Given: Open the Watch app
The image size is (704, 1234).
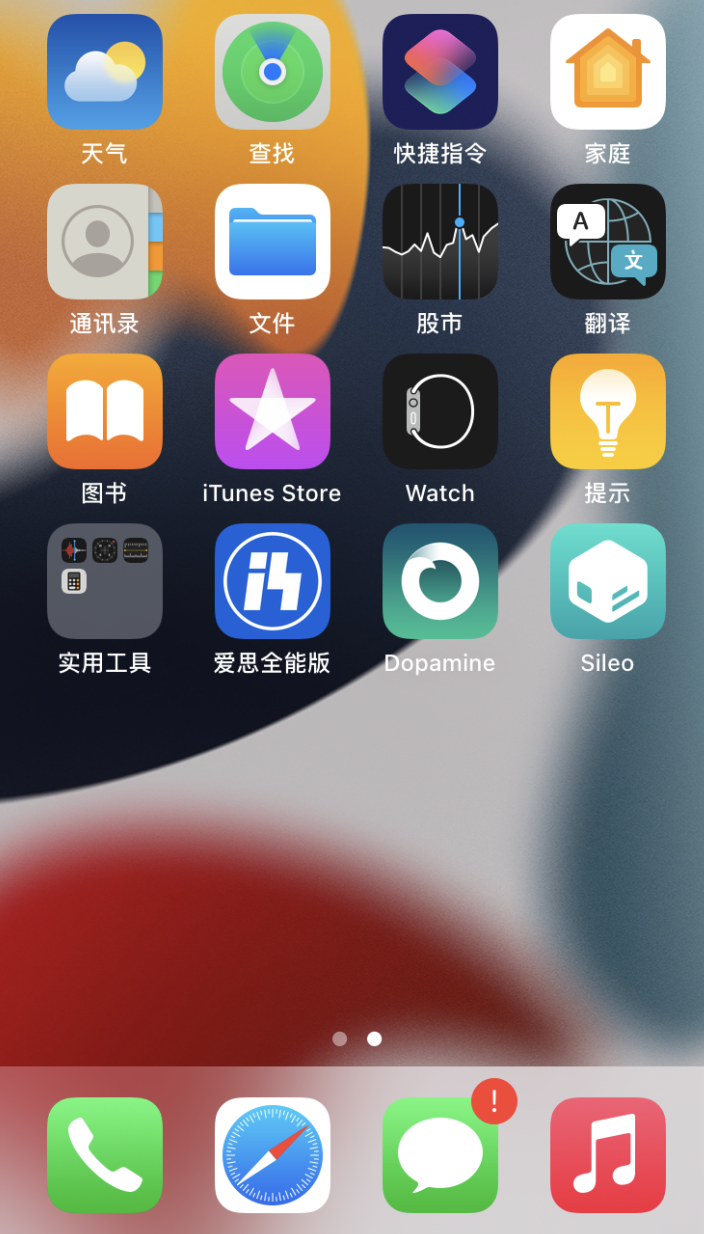Looking at the screenshot, I should [x=440, y=411].
